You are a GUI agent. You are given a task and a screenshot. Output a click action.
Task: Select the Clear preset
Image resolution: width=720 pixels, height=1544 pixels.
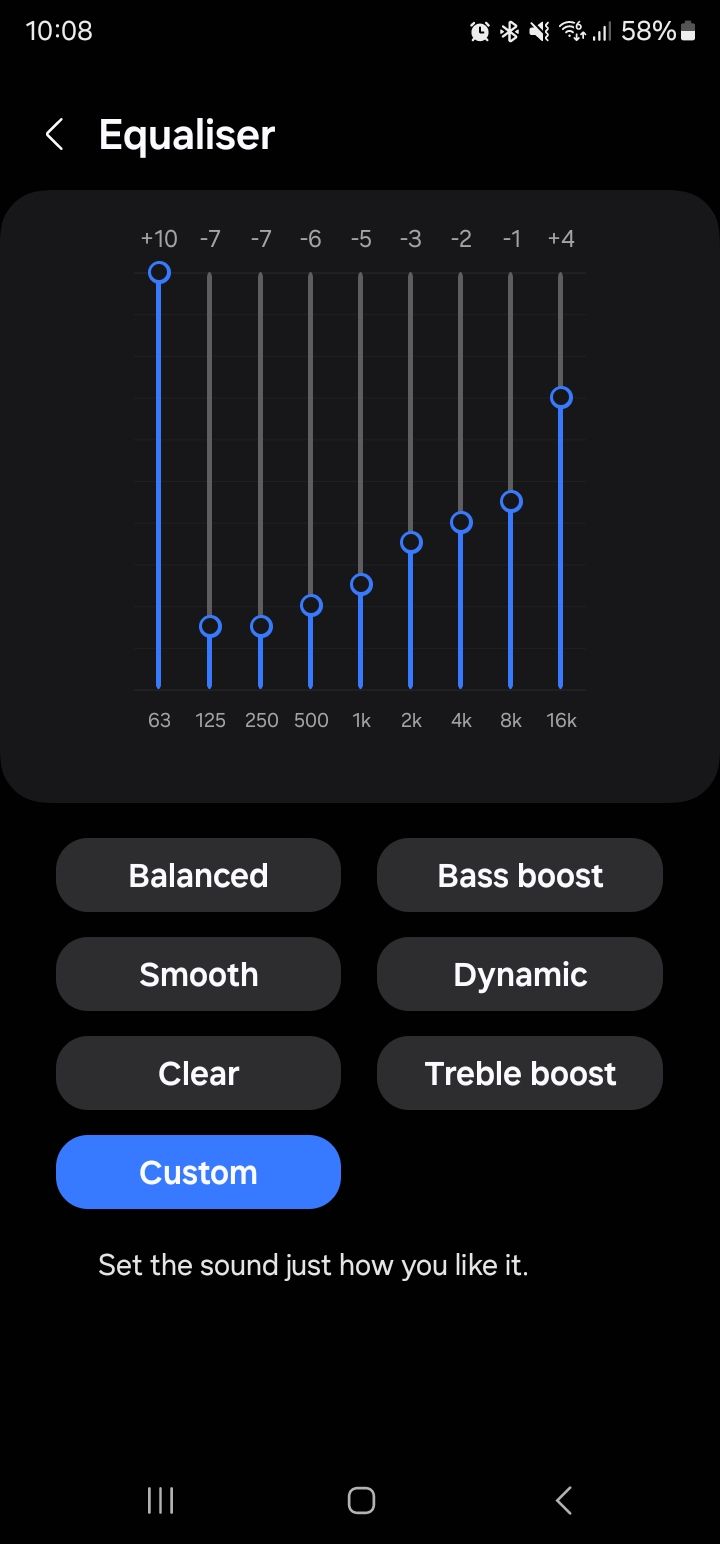click(198, 1073)
